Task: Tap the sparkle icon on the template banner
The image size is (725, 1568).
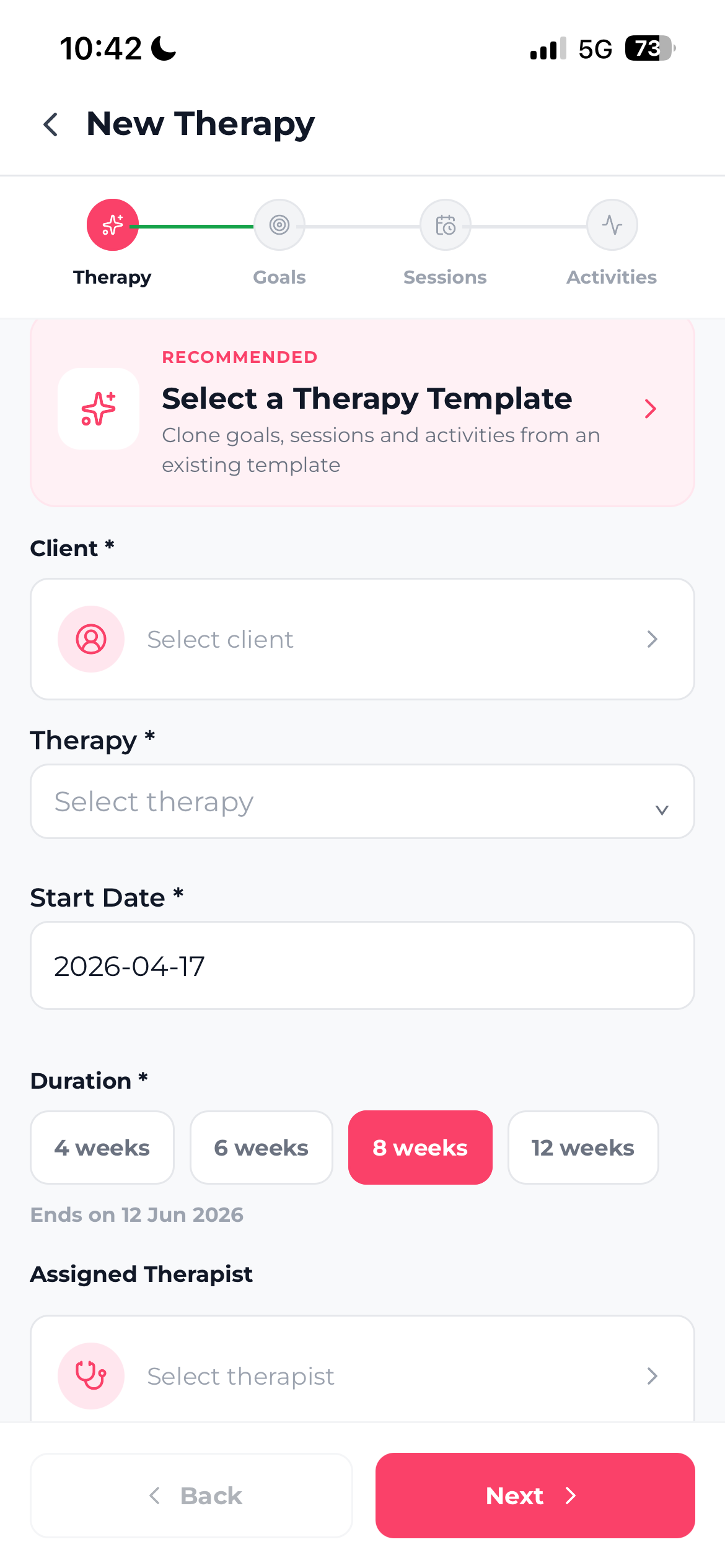Action: click(99, 409)
